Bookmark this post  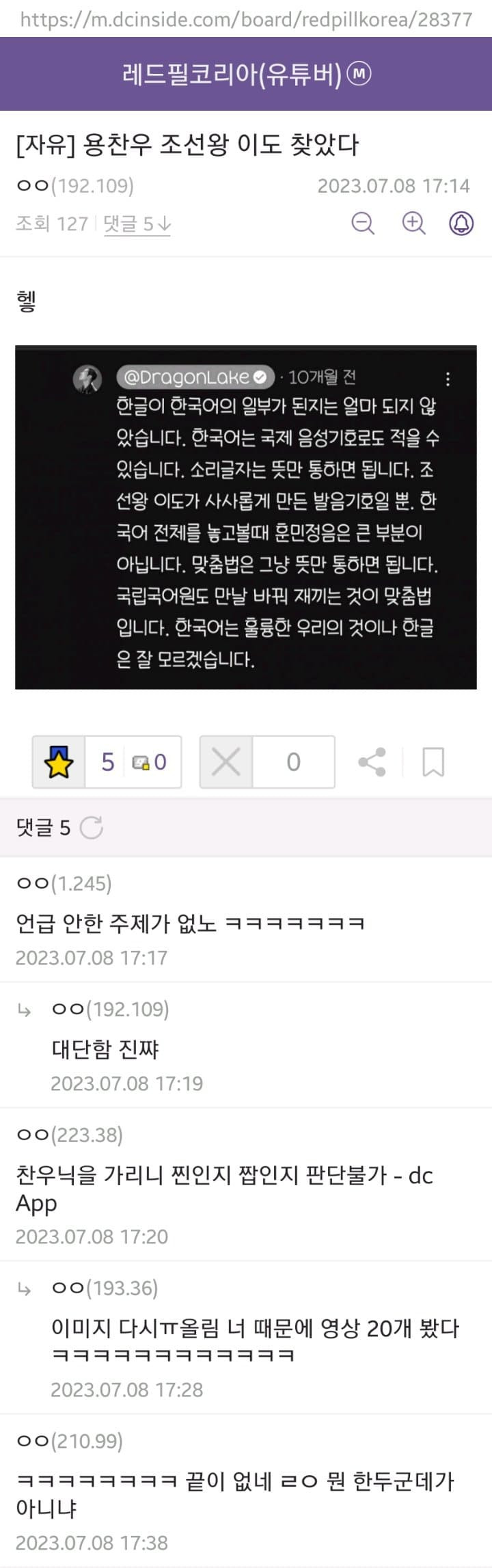(x=433, y=762)
